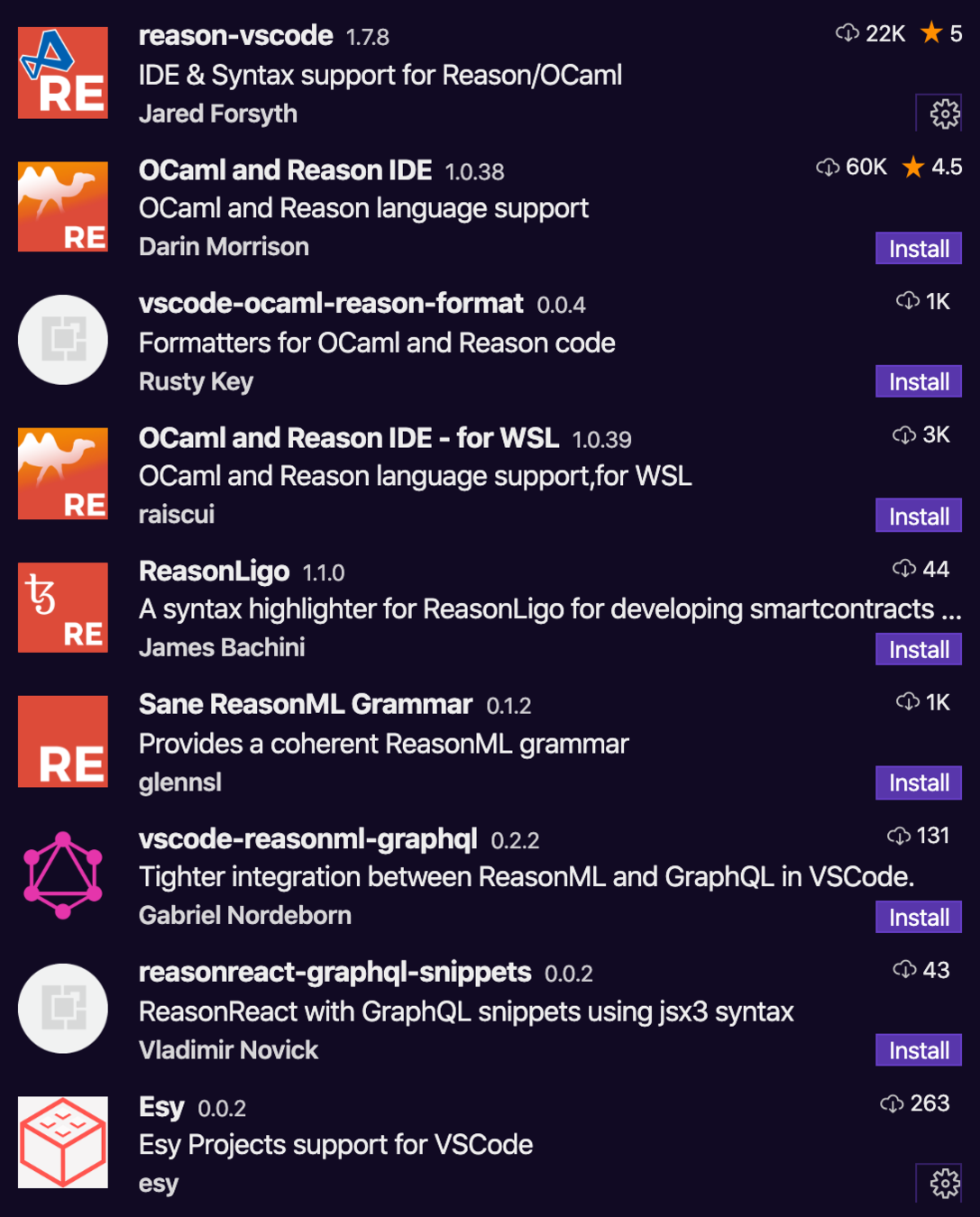View Sane ReasonML Grammar details
Viewport: 980px width, 1217px height.
(x=306, y=705)
